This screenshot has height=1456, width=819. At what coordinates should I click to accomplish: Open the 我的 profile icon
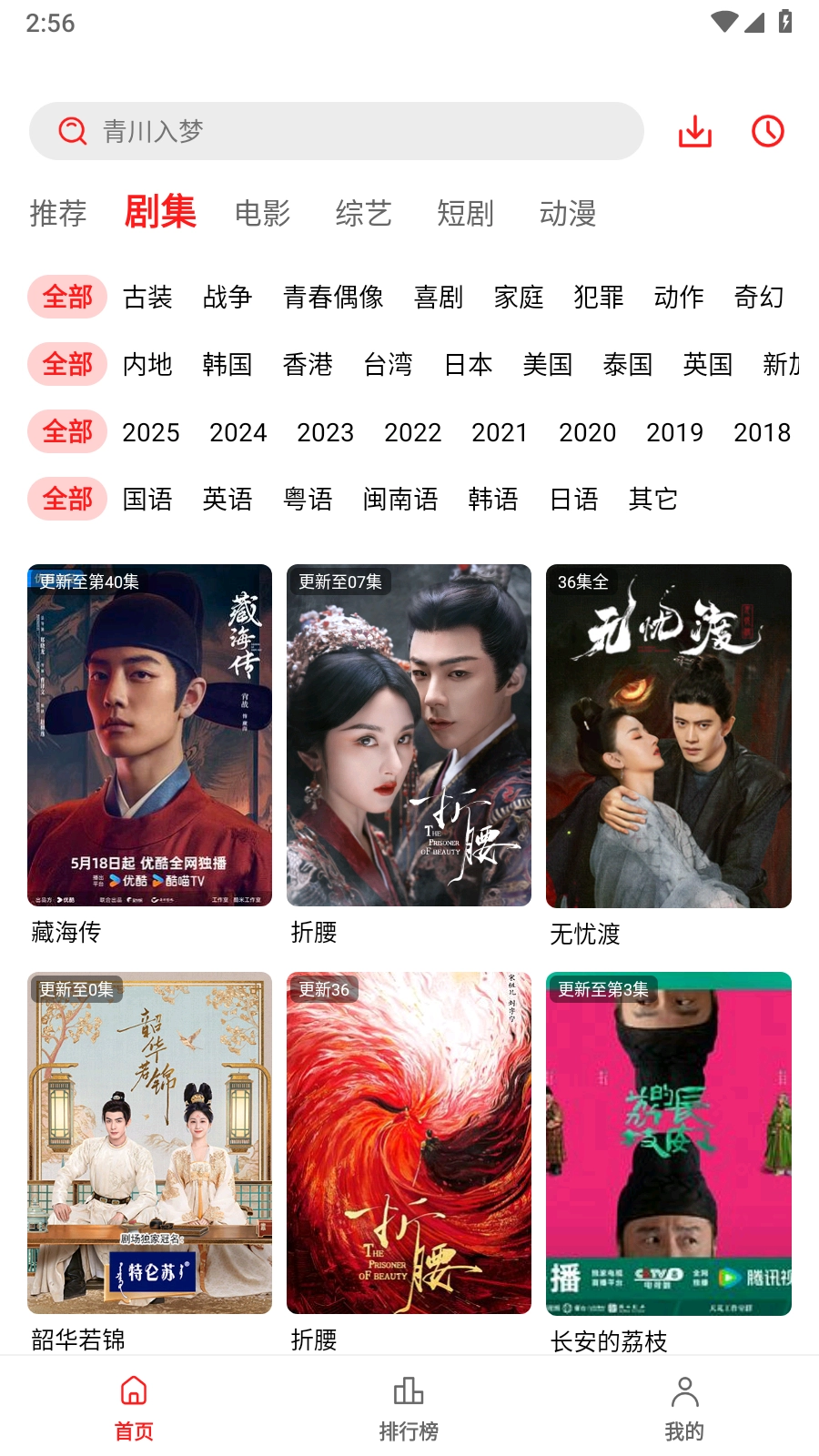point(684,1391)
